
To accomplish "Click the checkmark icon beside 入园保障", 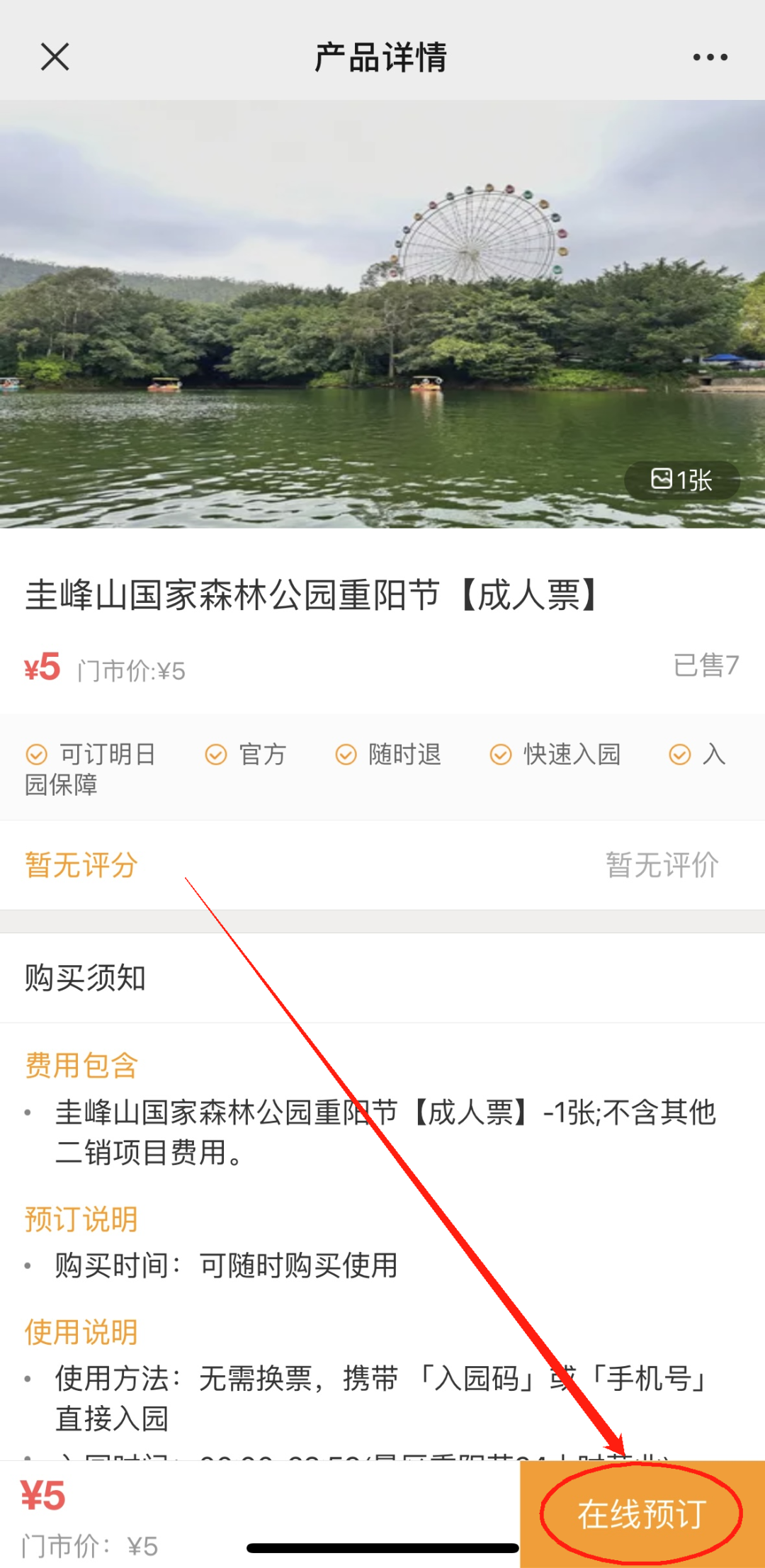I will 680,755.
